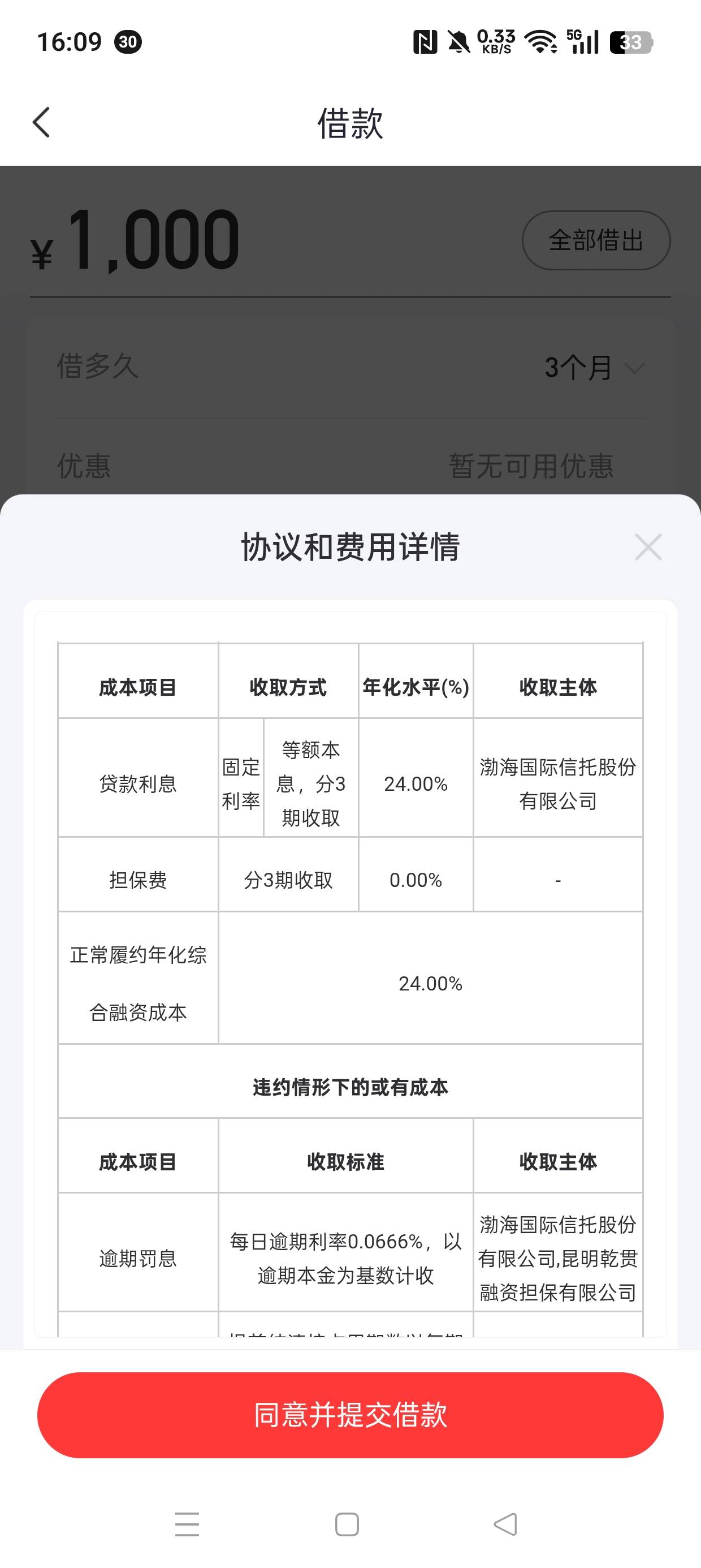Tap 同意并提交借款 button
The image size is (701, 1568).
(x=350, y=1415)
